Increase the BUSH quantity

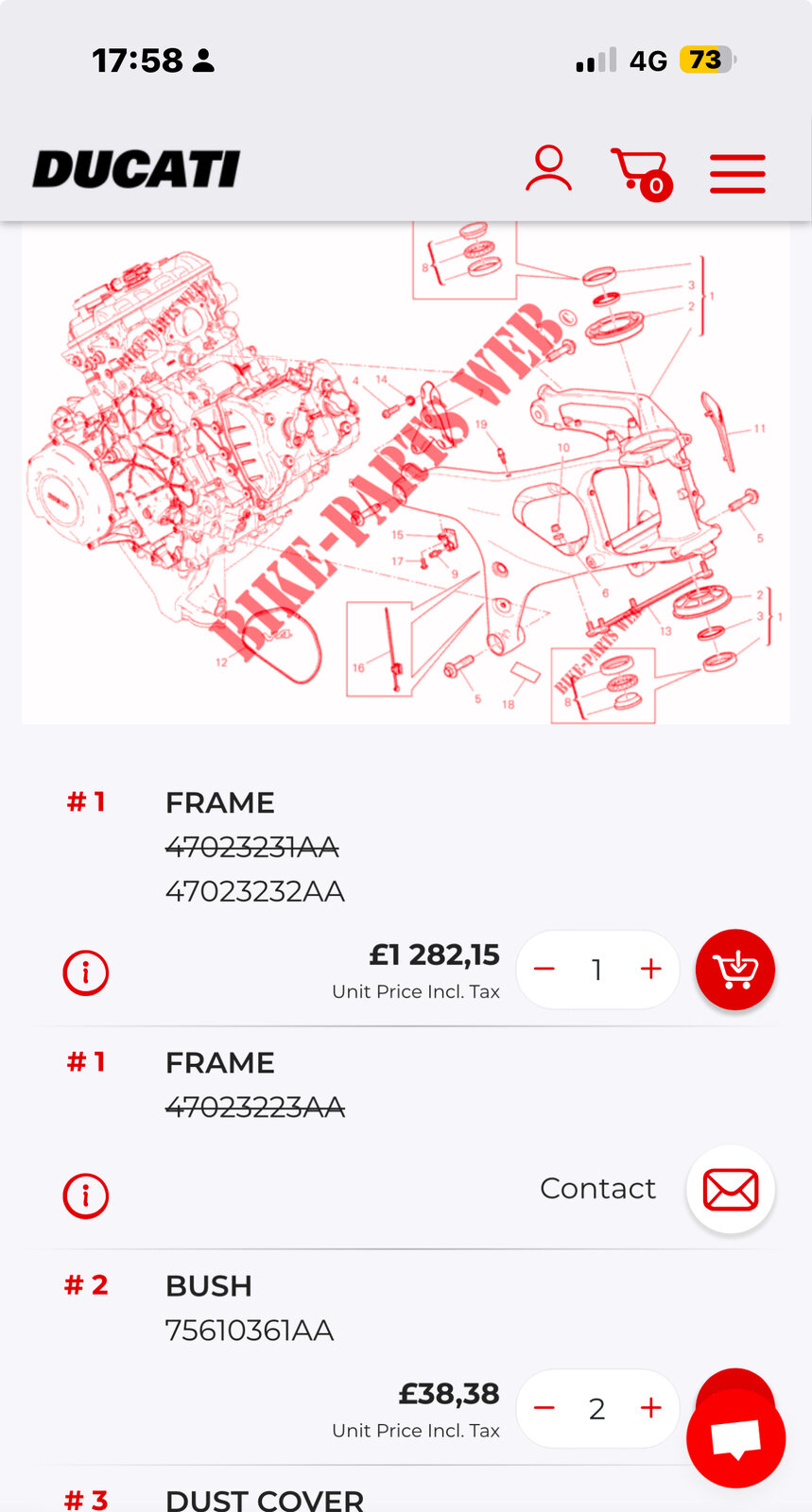coord(650,1408)
